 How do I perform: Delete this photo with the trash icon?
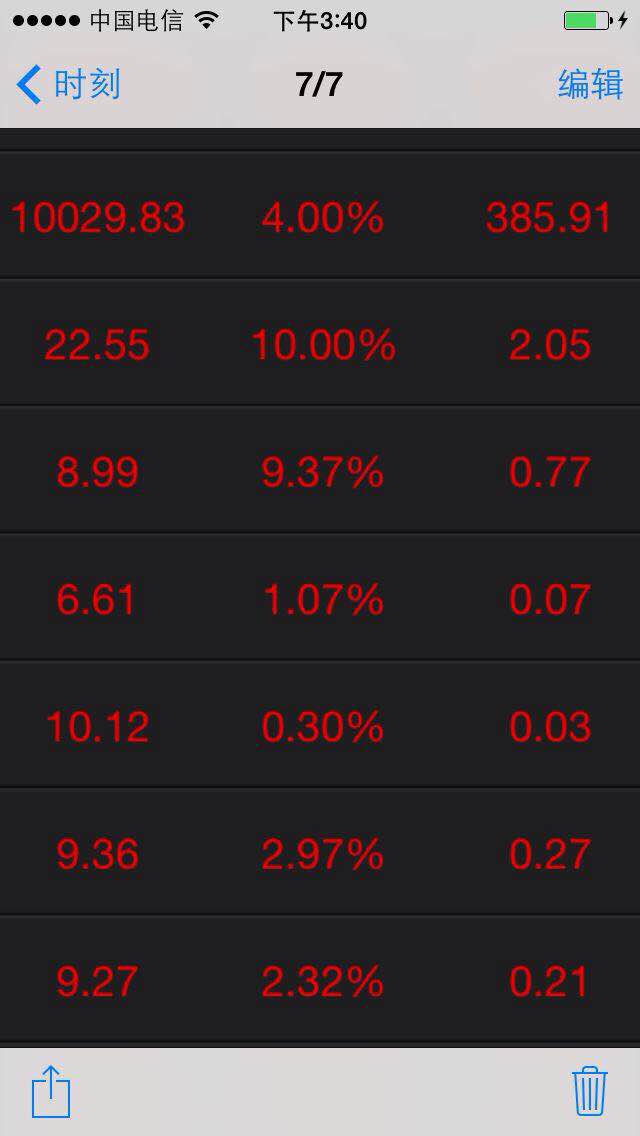(x=590, y=1091)
